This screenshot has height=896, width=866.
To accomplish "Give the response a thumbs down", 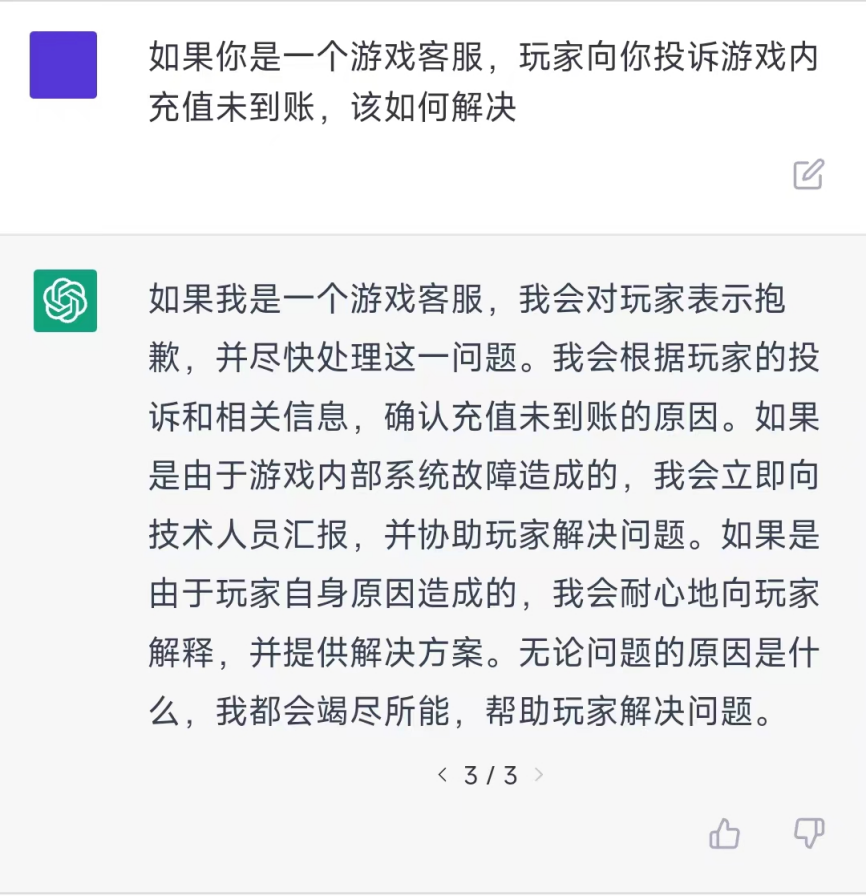I will coord(808,833).
